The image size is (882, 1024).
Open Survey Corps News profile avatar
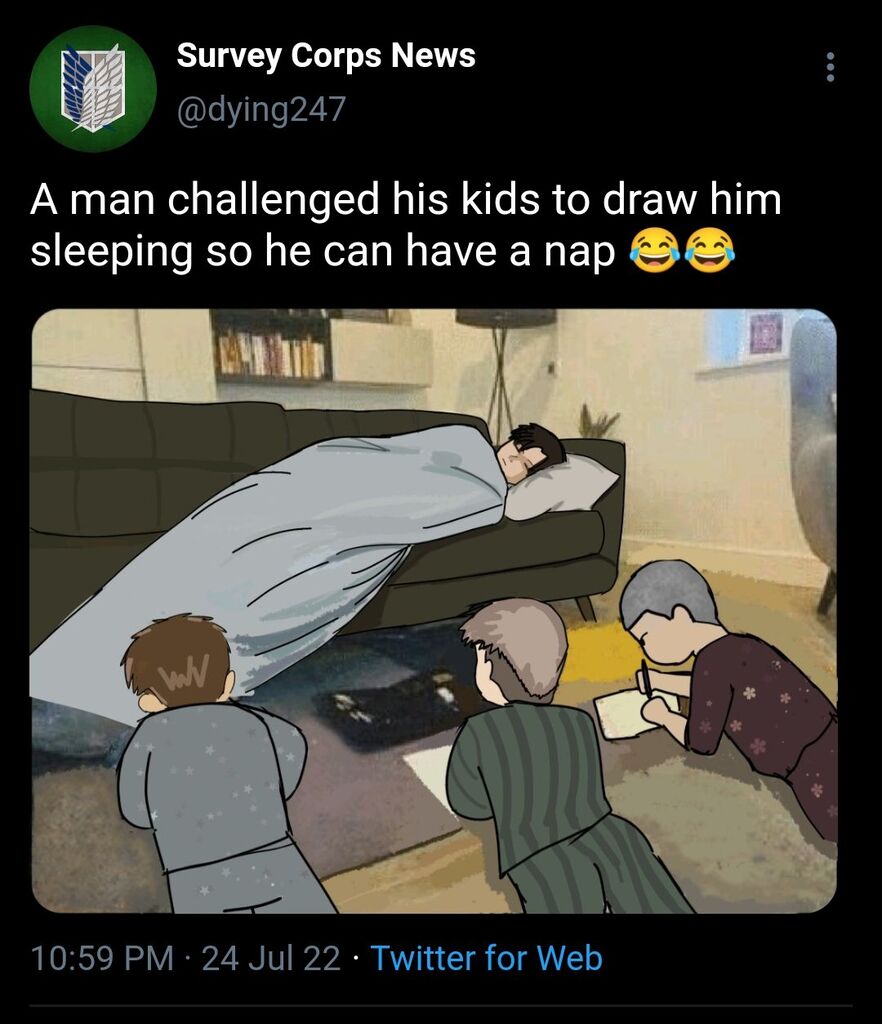tap(93, 89)
